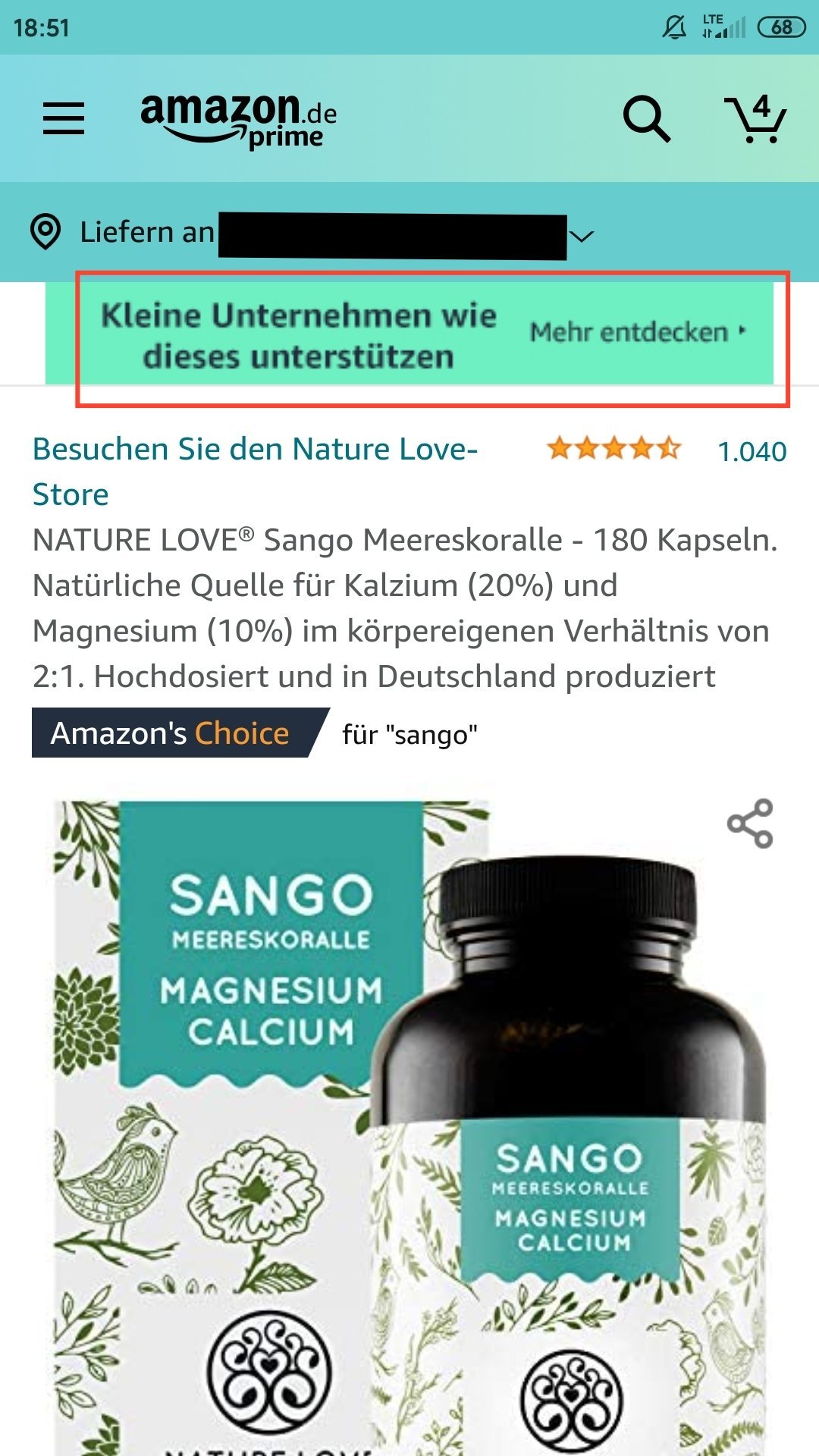The image size is (819, 1456).
Task: View the shopping cart
Action: pyautogui.click(x=755, y=119)
